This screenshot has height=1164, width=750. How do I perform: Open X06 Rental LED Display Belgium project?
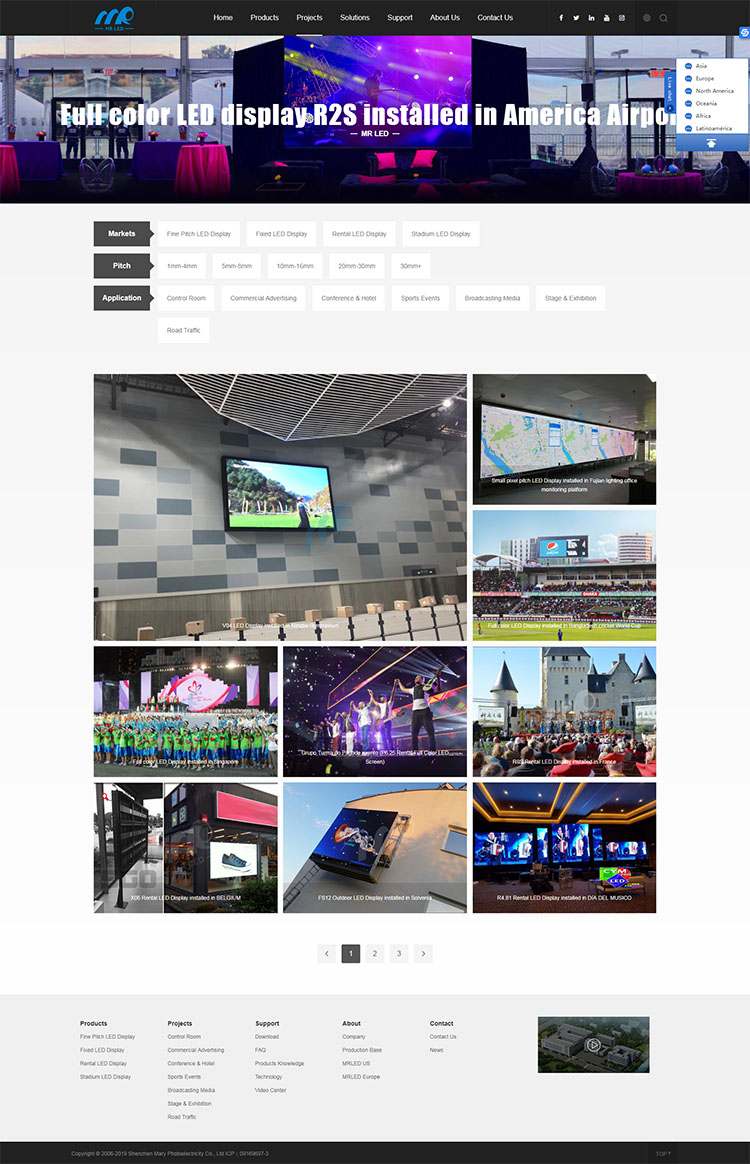pos(186,847)
